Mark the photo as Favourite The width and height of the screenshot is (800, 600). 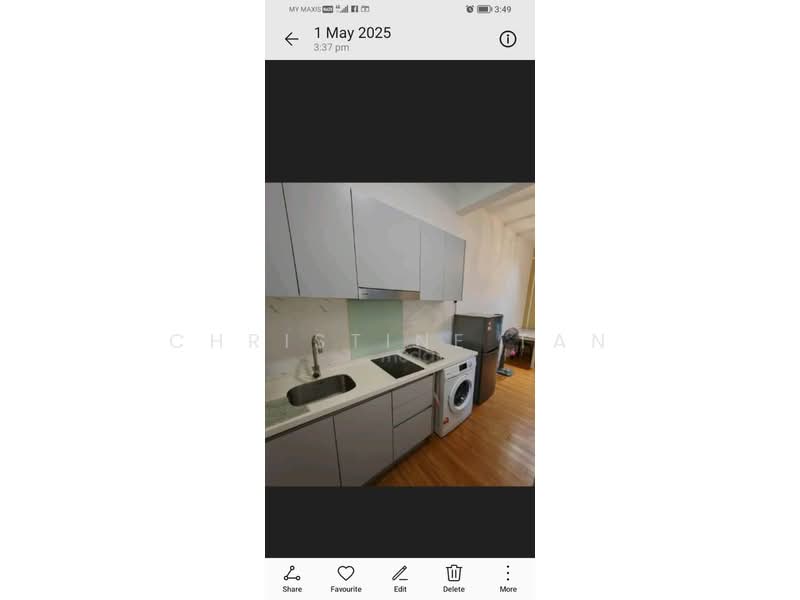(346, 579)
